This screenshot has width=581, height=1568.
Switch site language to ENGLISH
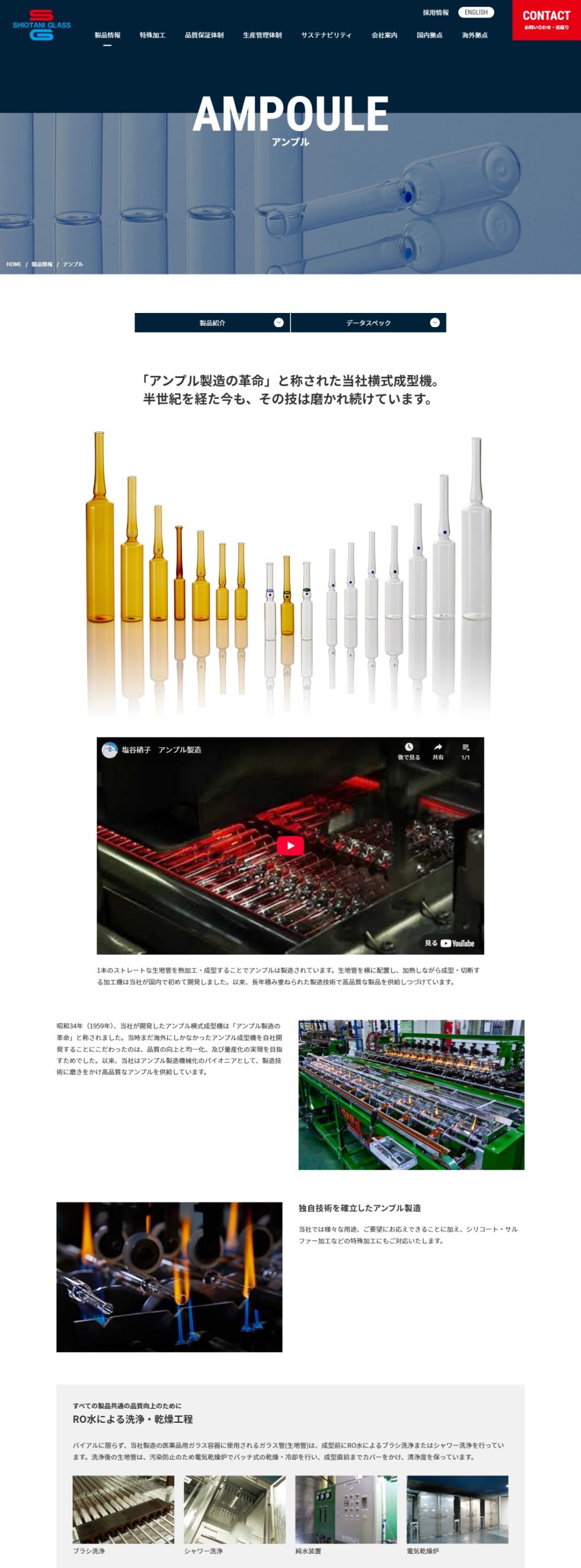[x=476, y=12]
